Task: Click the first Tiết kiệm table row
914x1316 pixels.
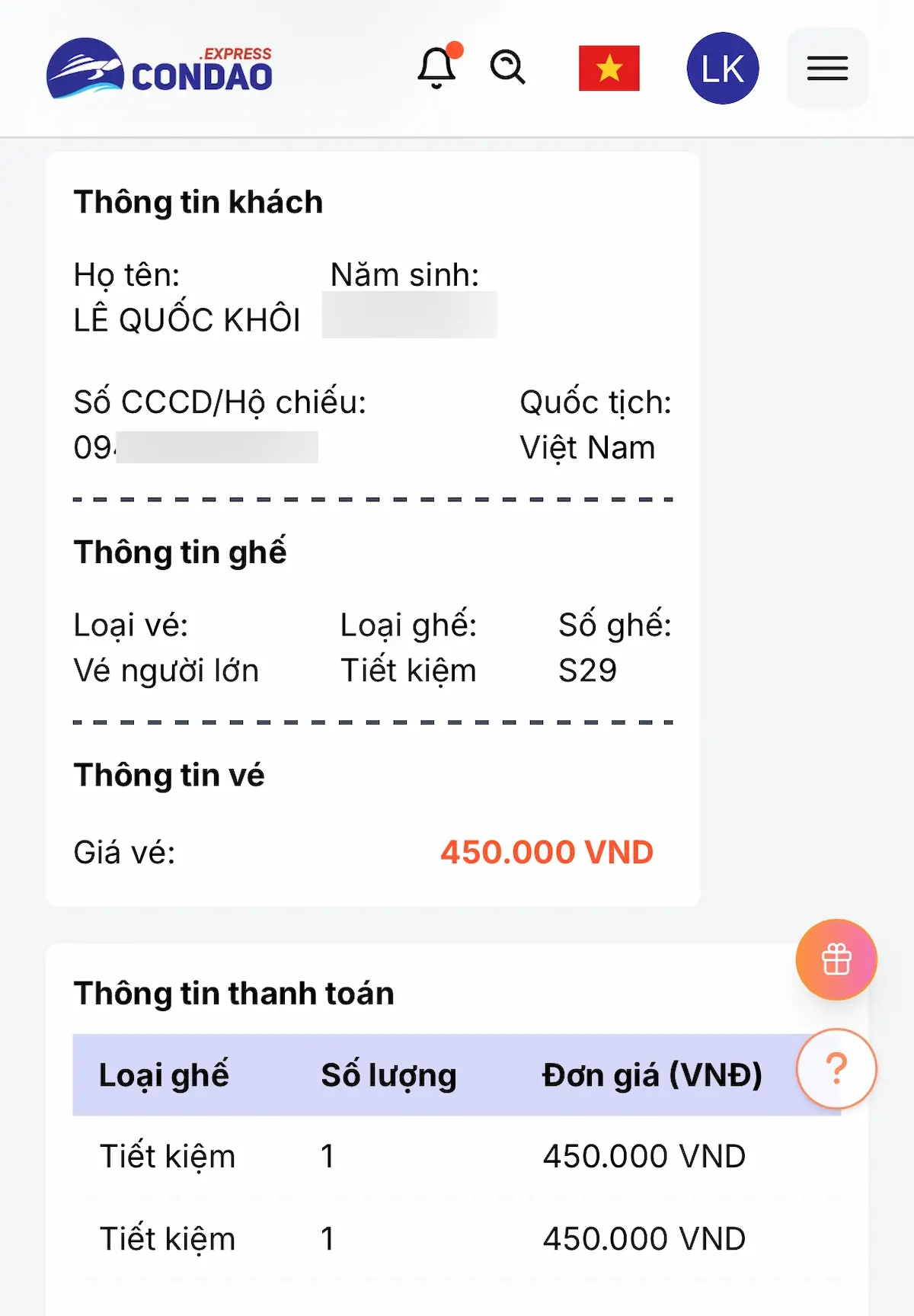Action: pyautogui.click(x=168, y=1156)
